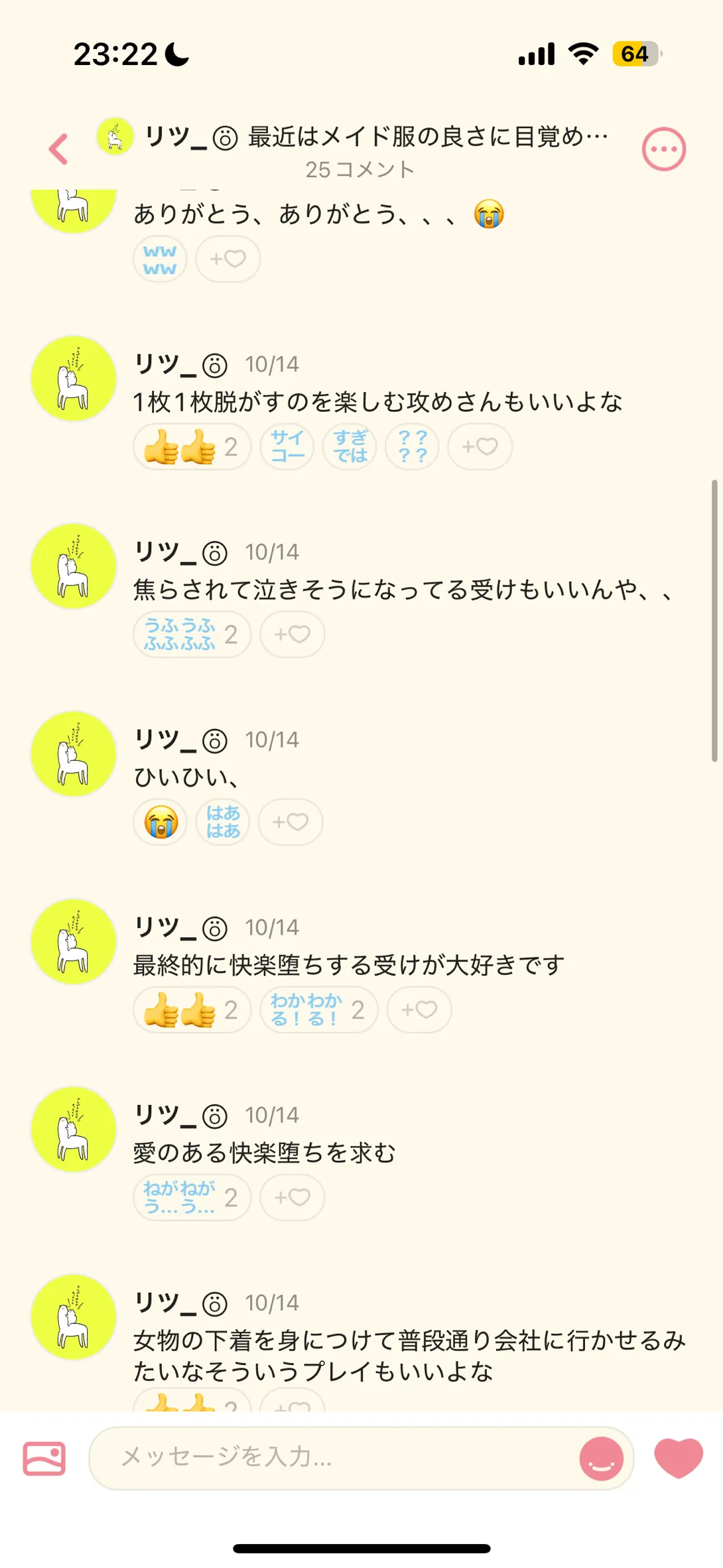This screenshot has height=1568, width=723.
Task: Open the emoji sticker picker
Action: tap(601, 1459)
